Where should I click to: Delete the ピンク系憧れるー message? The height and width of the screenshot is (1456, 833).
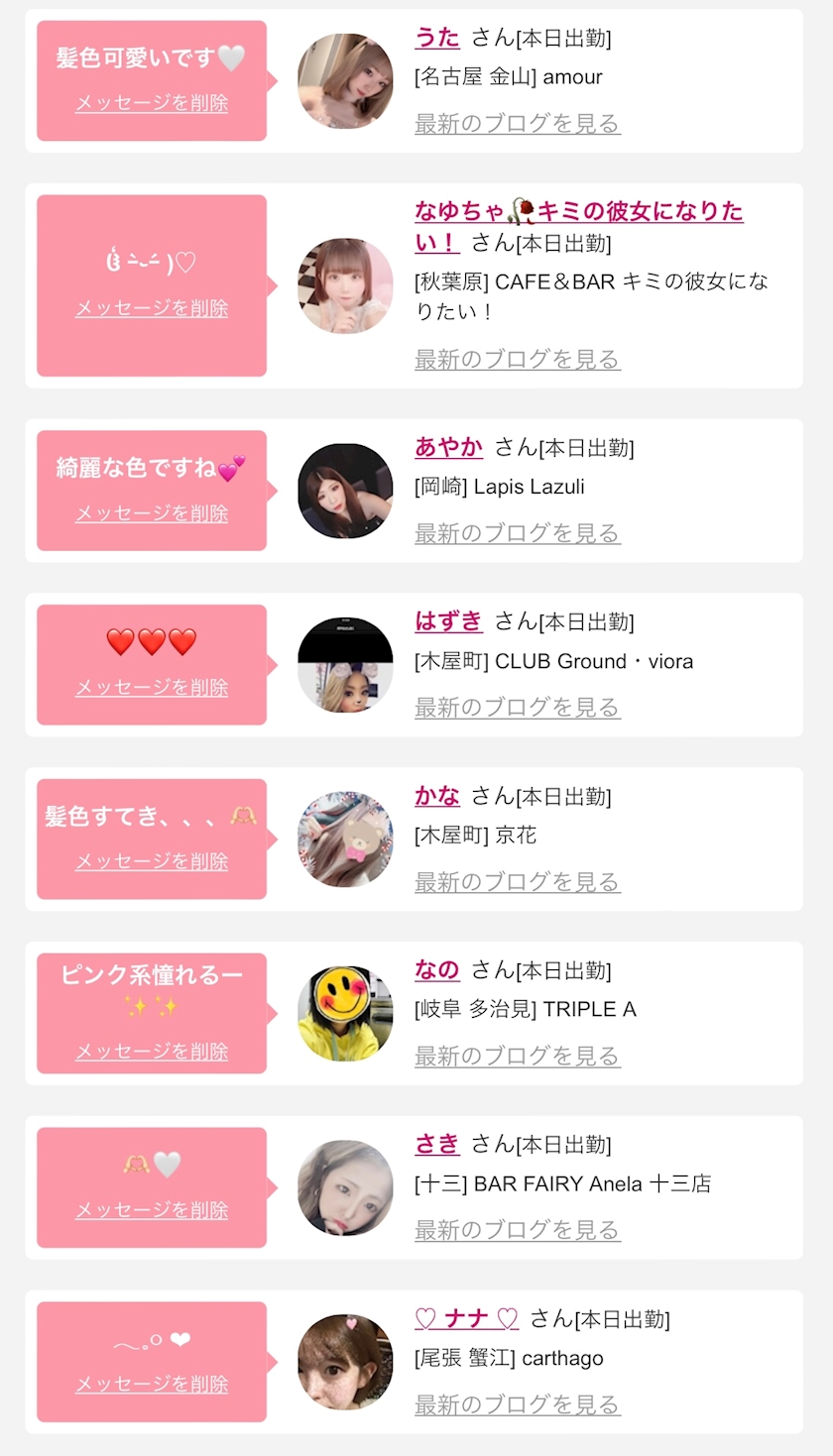pyautogui.click(x=152, y=1052)
